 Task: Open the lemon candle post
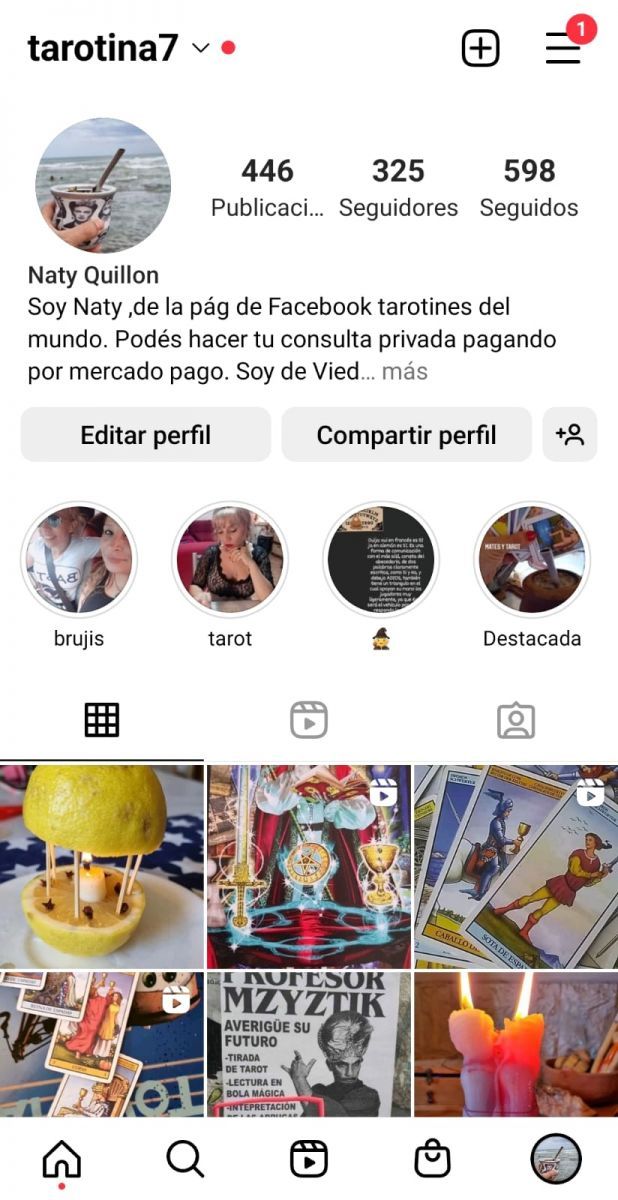101,866
